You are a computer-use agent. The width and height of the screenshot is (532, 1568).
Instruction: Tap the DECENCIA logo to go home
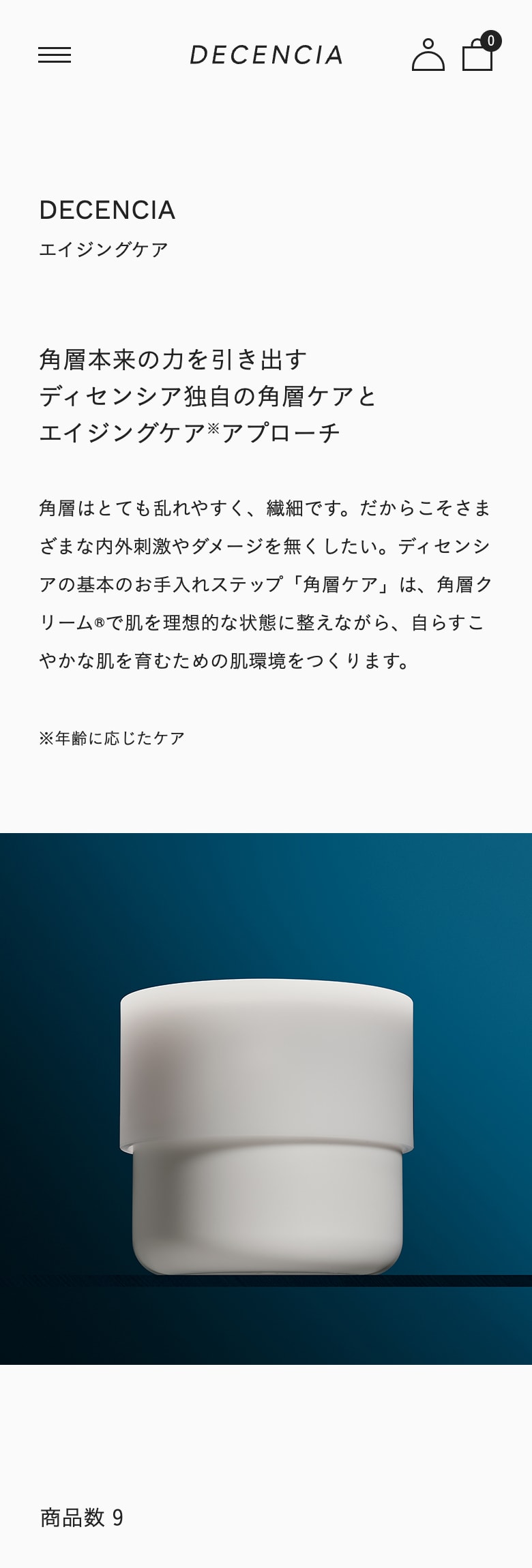tap(266, 55)
